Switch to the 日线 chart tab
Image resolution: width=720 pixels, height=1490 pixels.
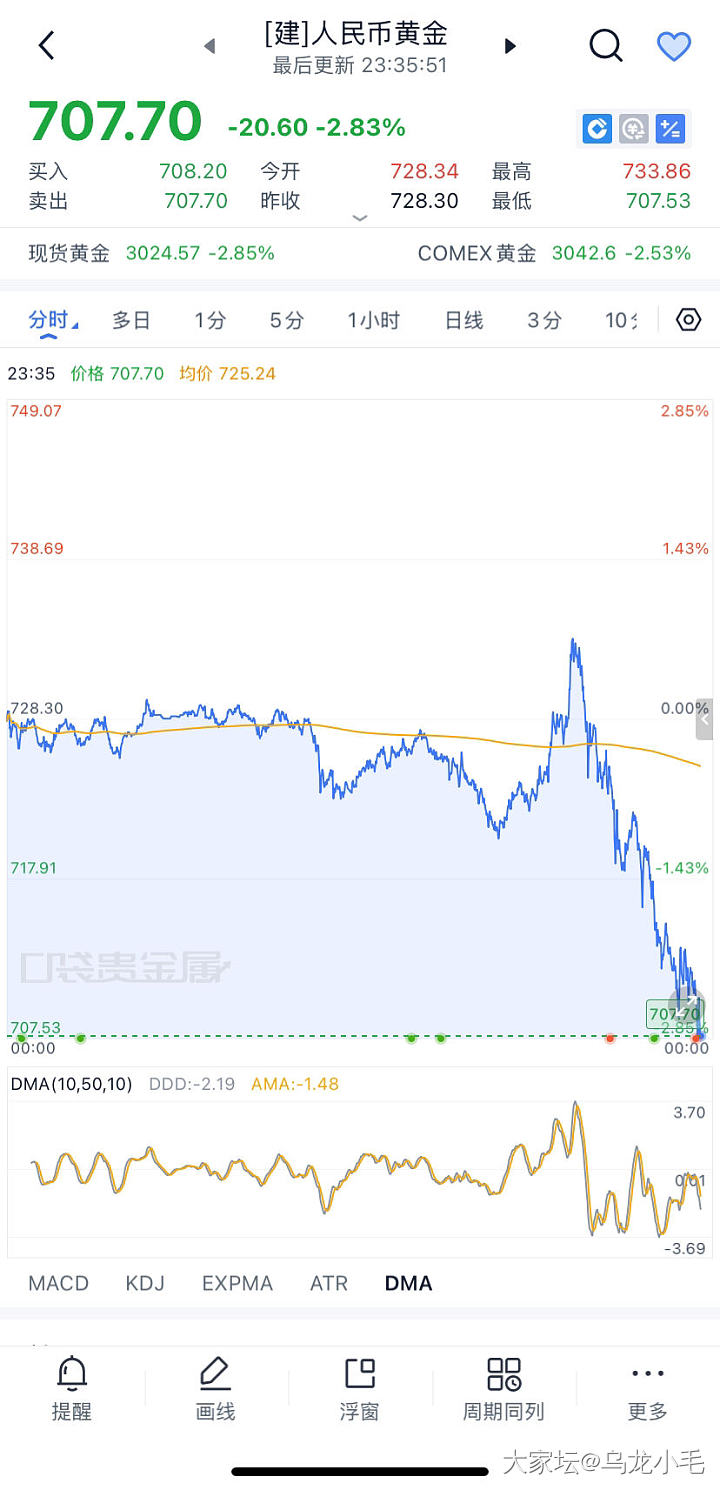(464, 320)
